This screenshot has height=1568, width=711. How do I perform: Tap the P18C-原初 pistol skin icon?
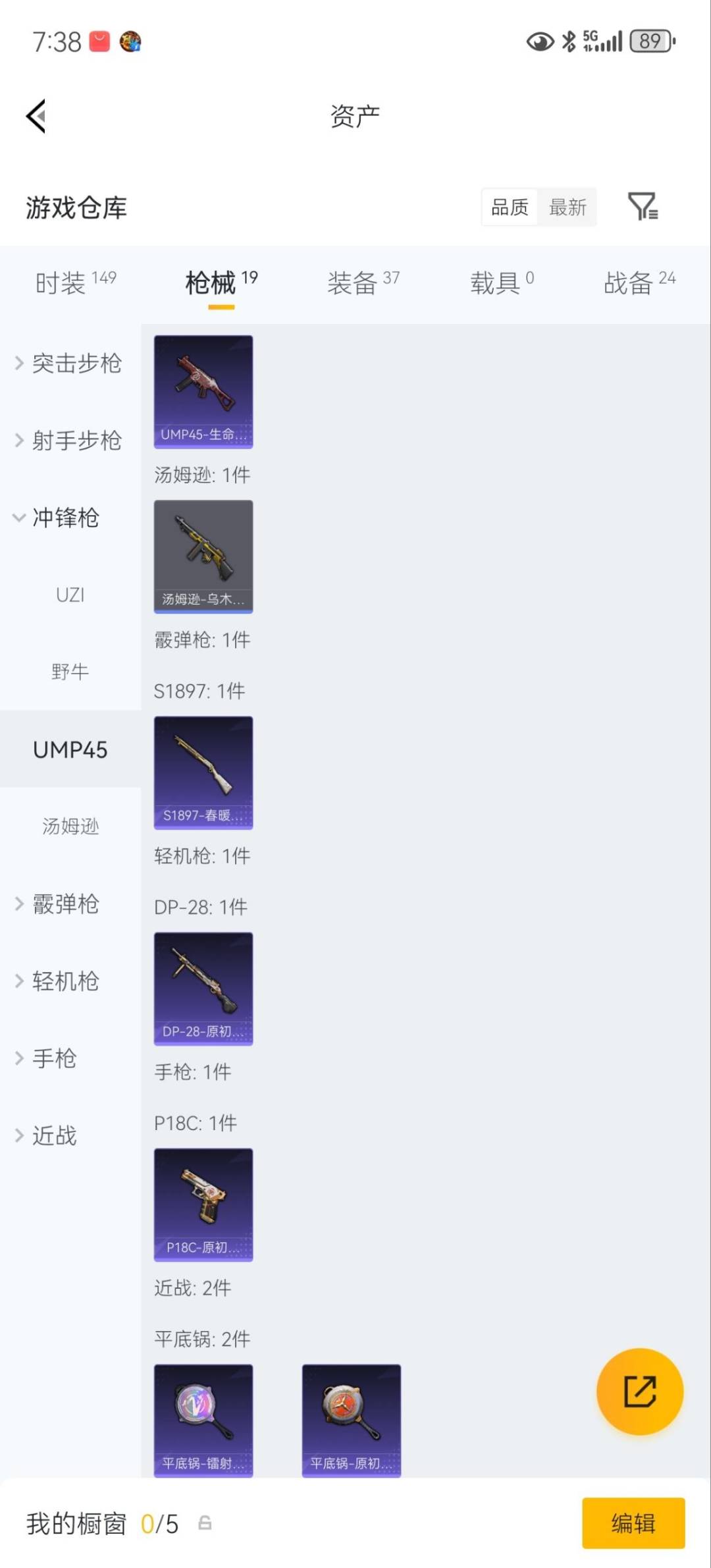(203, 1205)
